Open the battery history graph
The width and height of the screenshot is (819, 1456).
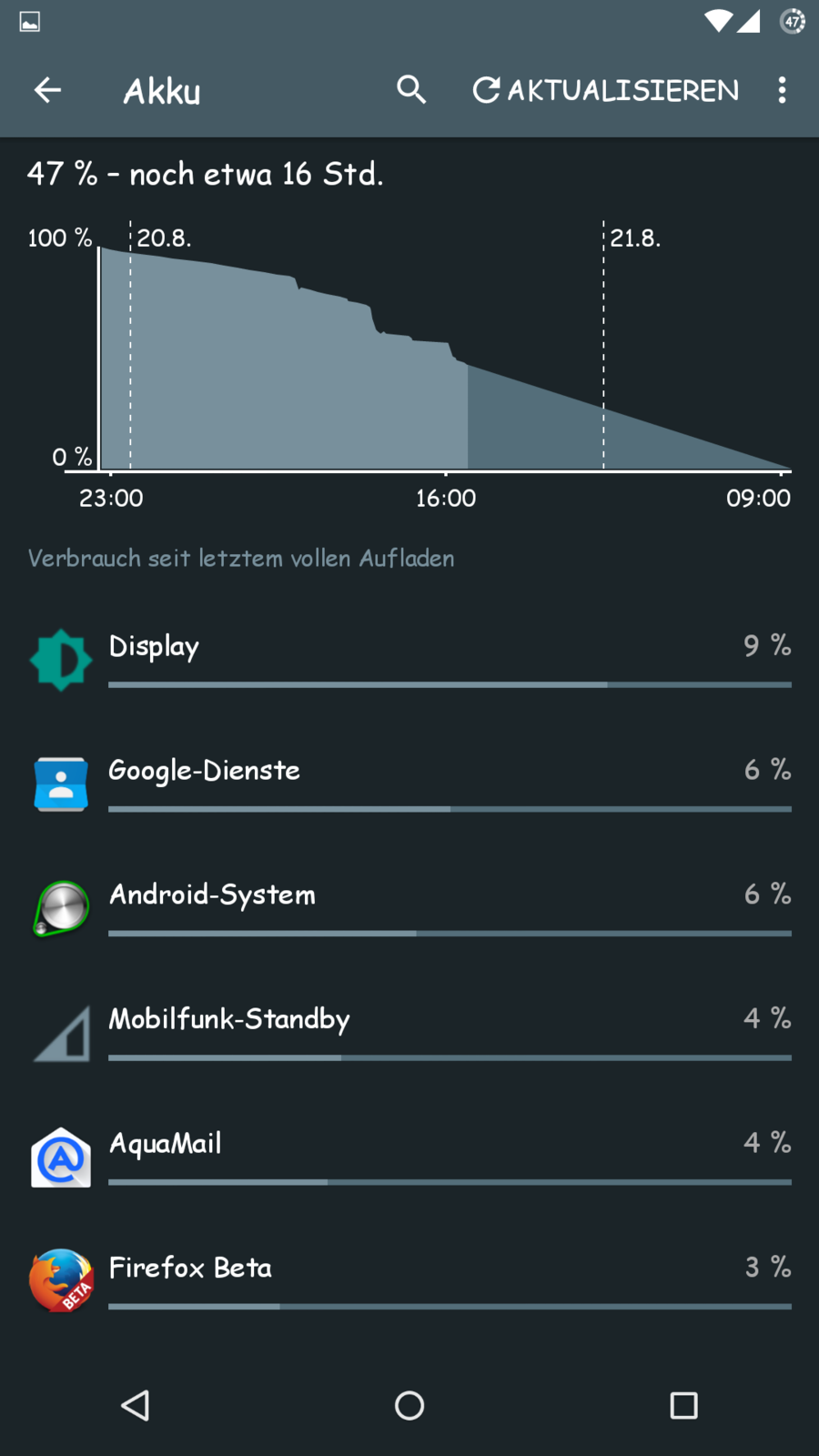(409, 355)
